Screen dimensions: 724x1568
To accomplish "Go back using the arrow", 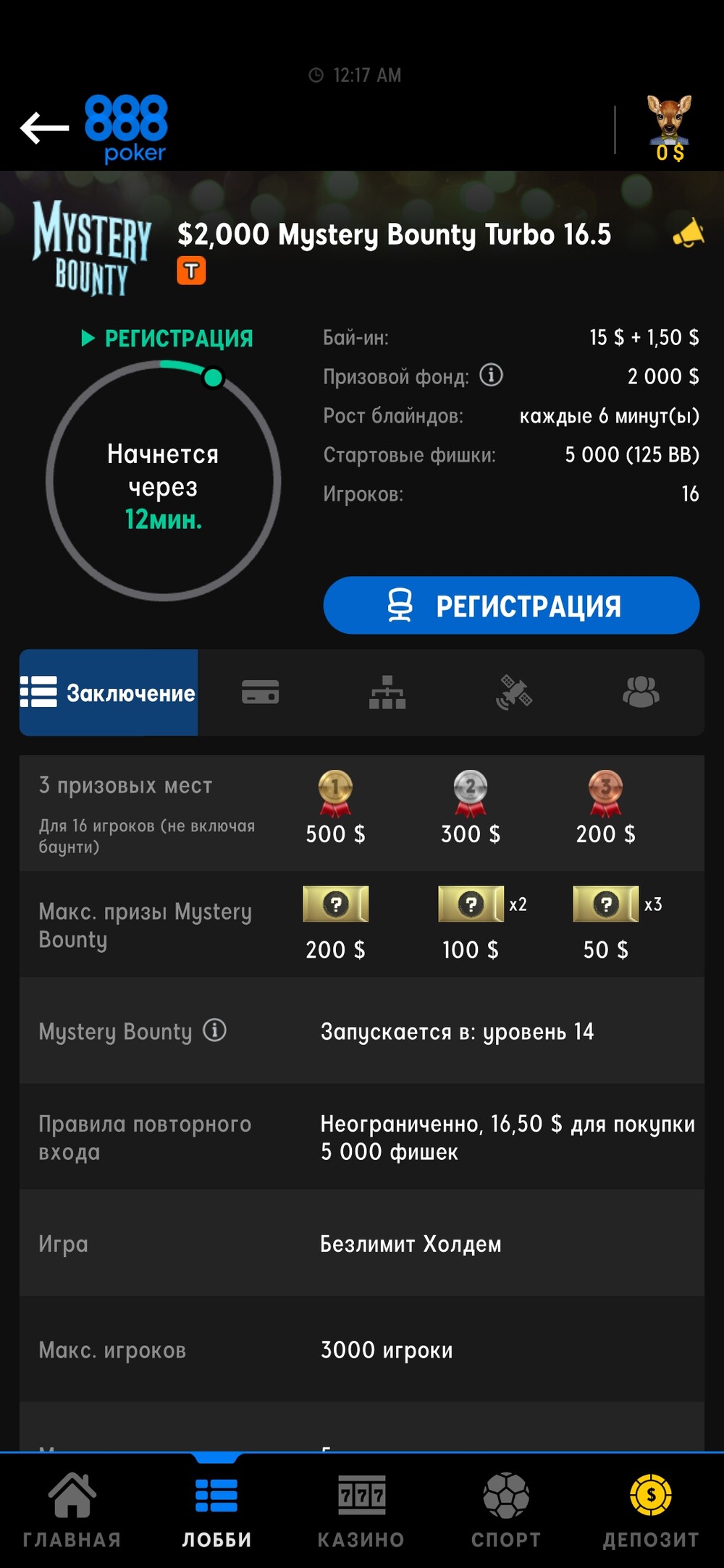I will point(44,128).
